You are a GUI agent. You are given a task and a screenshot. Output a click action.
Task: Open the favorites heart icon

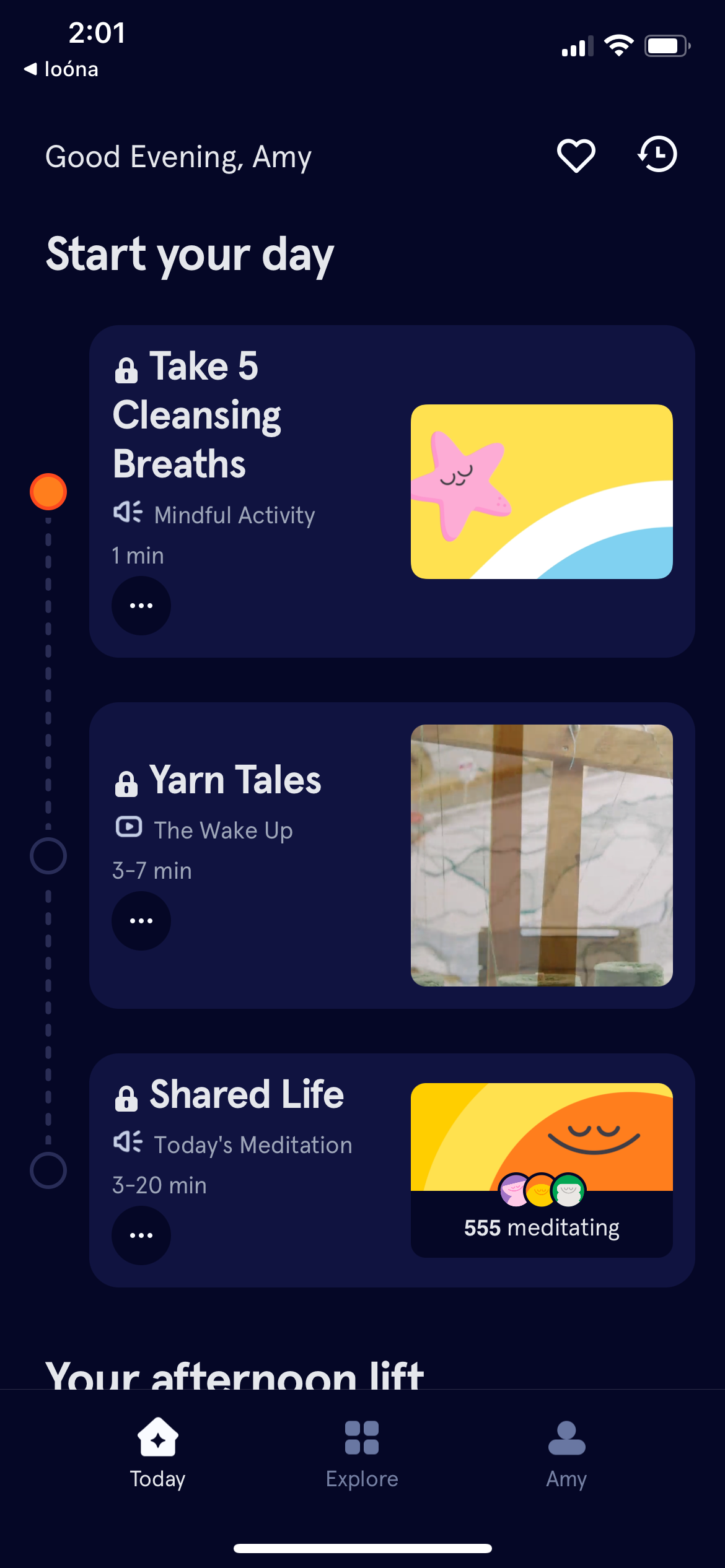575,155
